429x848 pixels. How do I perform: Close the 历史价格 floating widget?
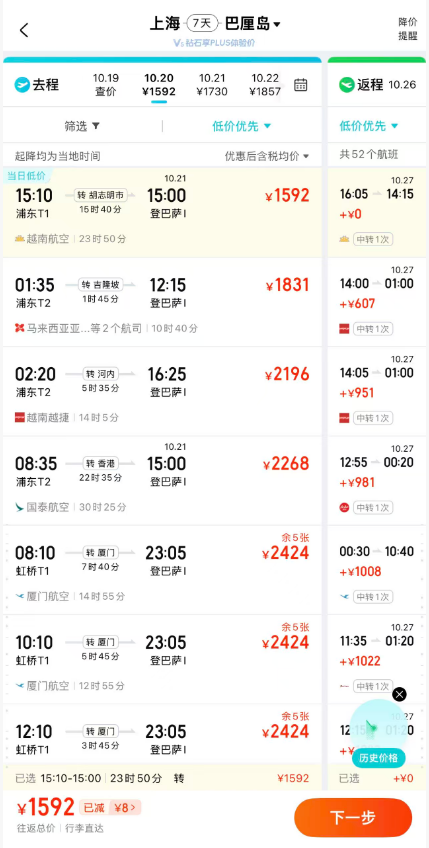(399, 694)
